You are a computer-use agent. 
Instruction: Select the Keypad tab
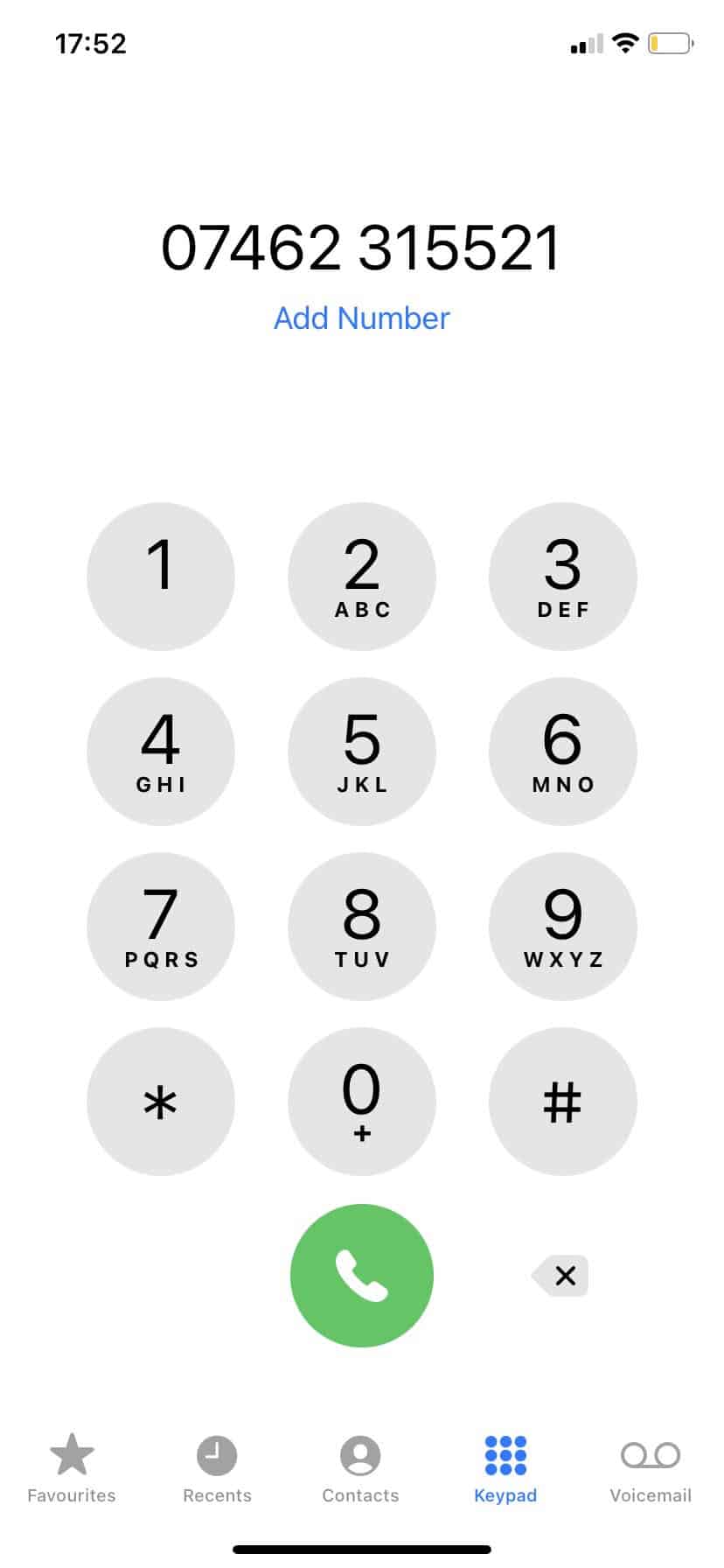pyautogui.click(x=505, y=1468)
